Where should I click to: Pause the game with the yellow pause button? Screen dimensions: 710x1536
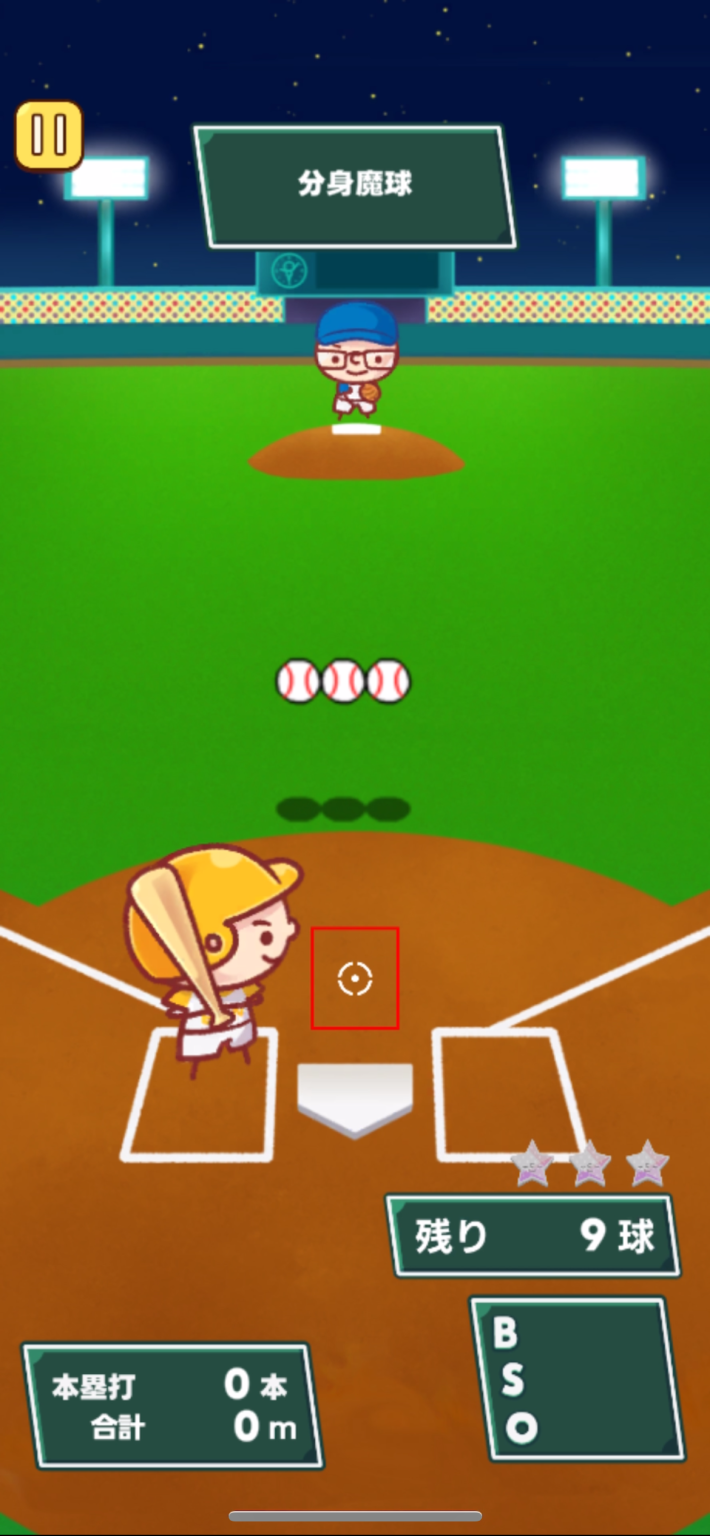pyautogui.click(x=48, y=135)
